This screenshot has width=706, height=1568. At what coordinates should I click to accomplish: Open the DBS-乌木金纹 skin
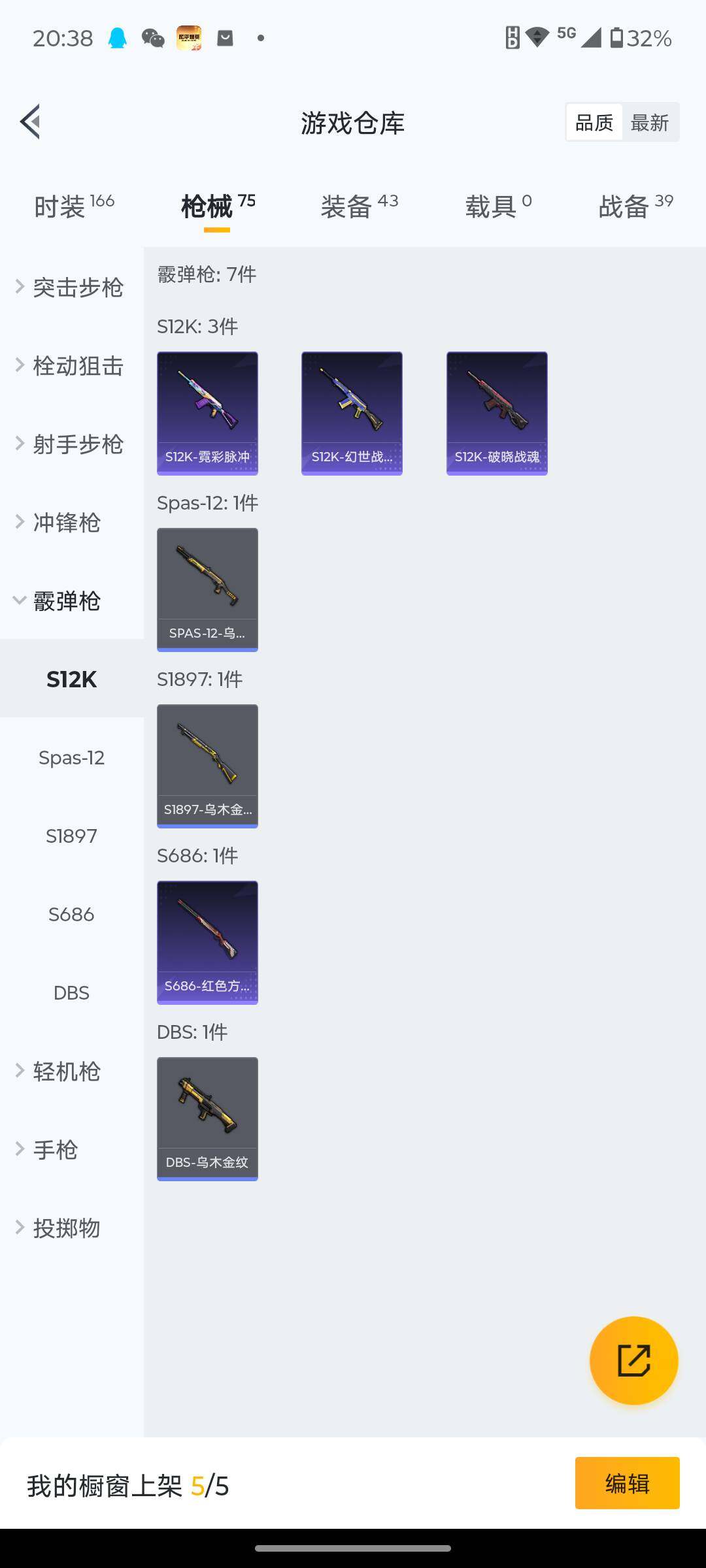(x=207, y=1119)
